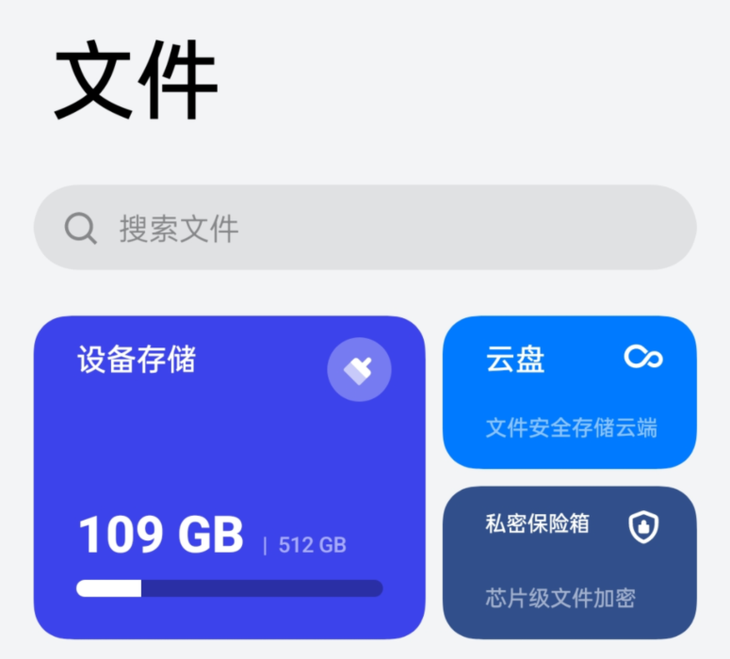The height and width of the screenshot is (659, 730).
Task: Open the storage cleanup brush icon
Action: pyautogui.click(x=359, y=370)
